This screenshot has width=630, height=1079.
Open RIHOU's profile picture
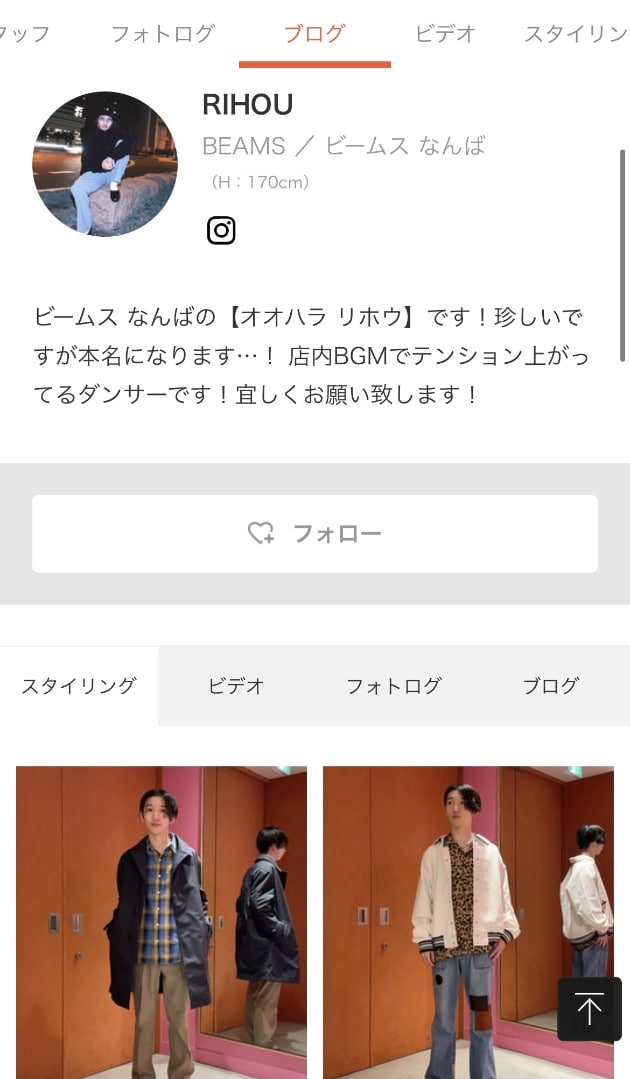click(x=105, y=164)
